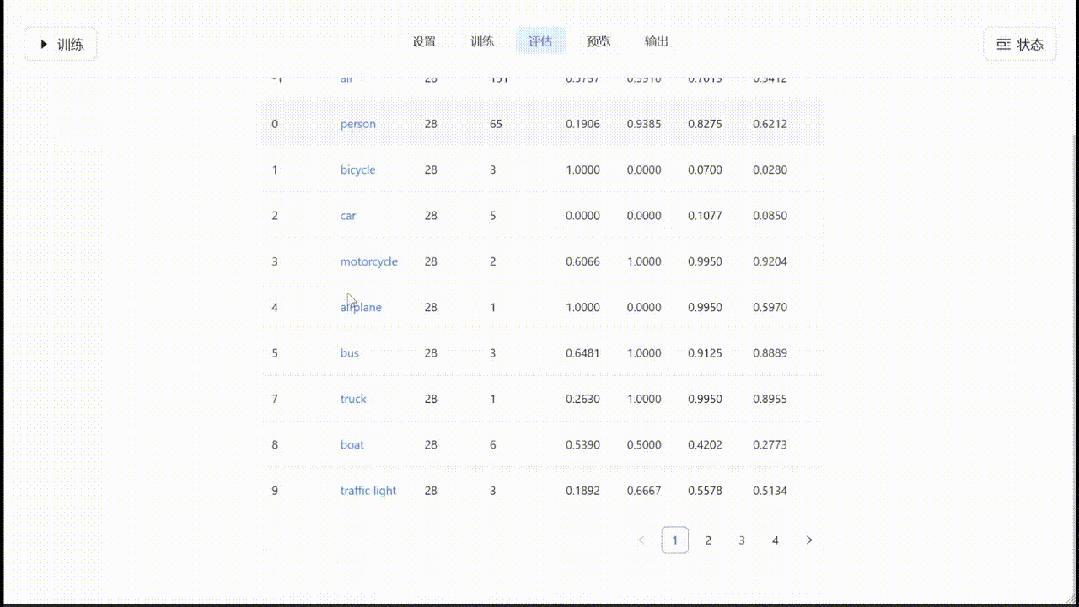
Task: Select page 1 in pagination
Action: coord(675,540)
